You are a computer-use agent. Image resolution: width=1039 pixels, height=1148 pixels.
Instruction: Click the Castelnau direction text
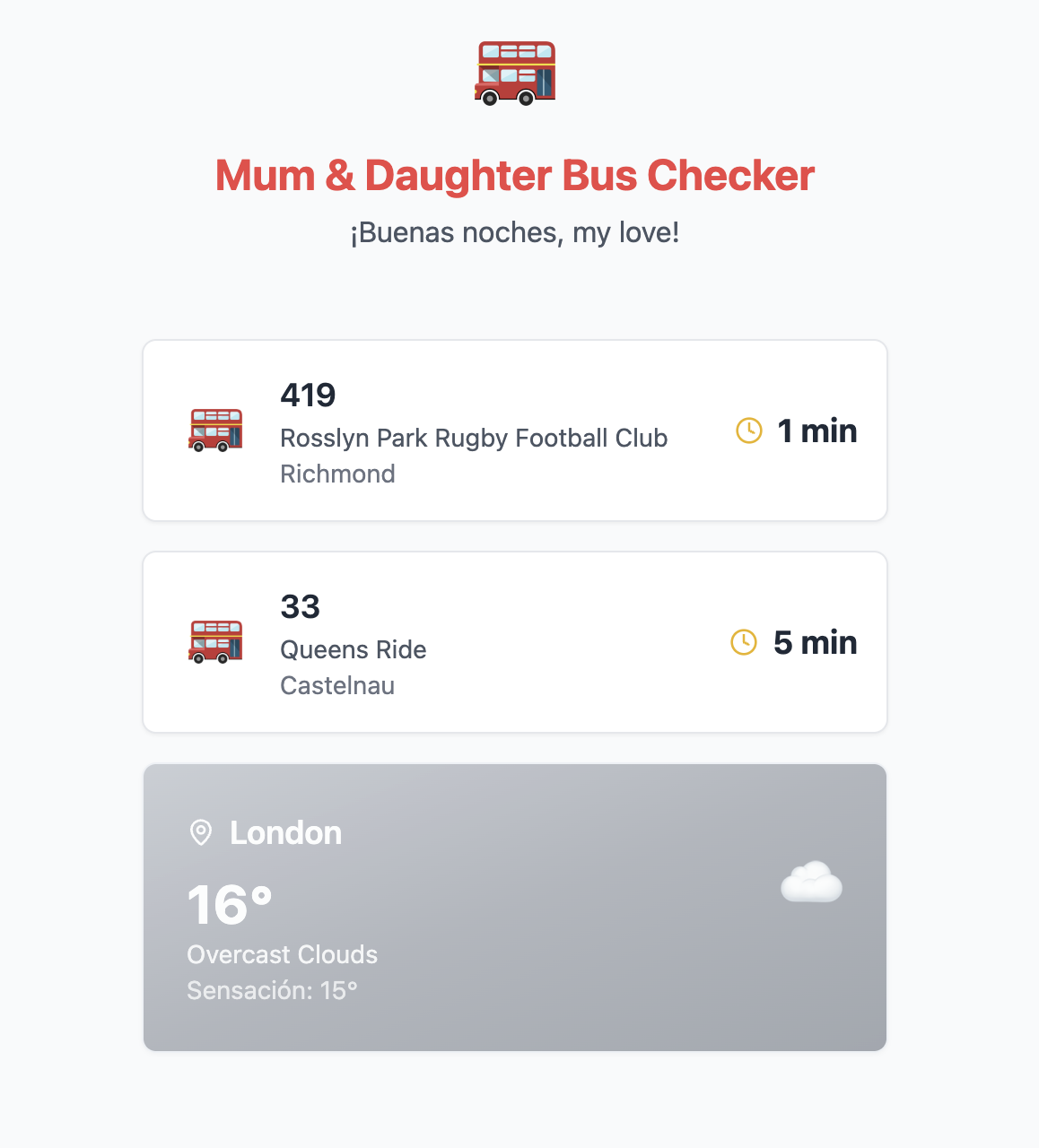click(x=336, y=685)
